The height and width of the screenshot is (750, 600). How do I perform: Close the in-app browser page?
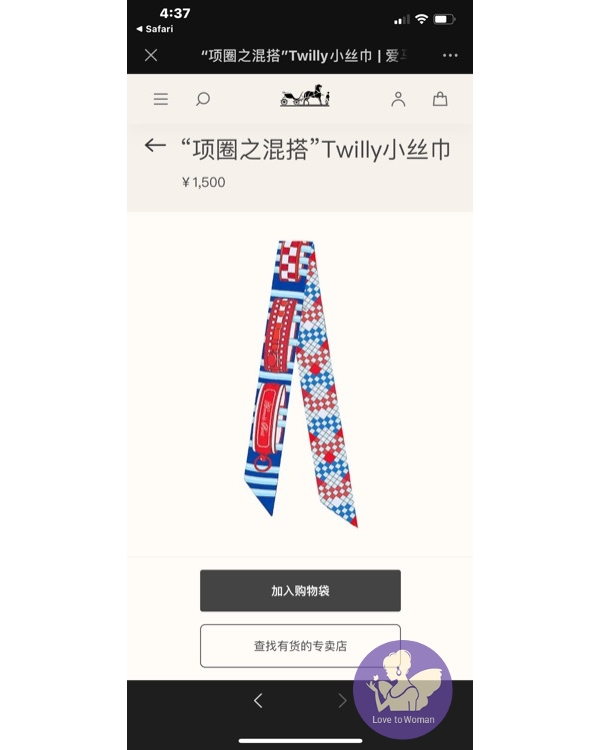click(151, 55)
